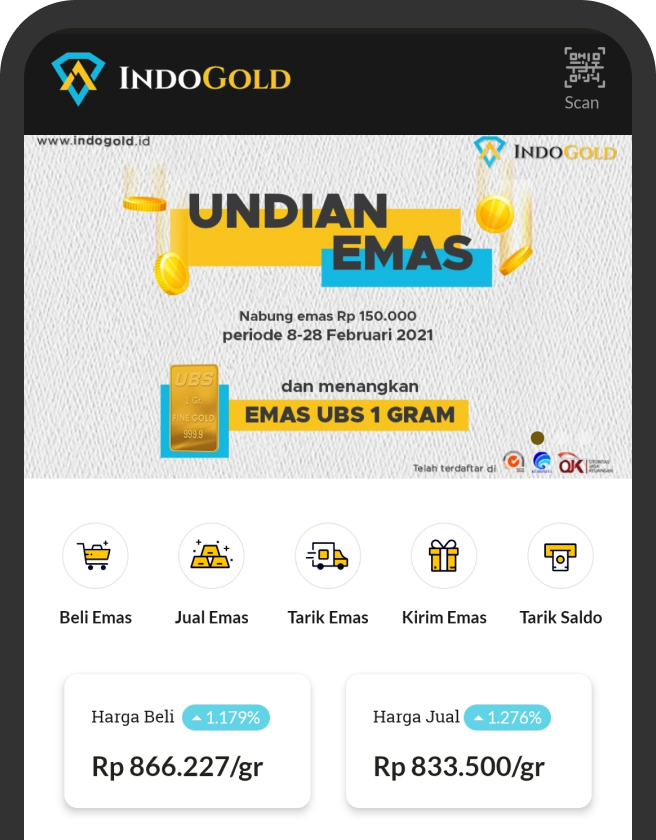The width and height of the screenshot is (656, 840).
Task: Open Tarik Saldo
Action: click(x=560, y=556)
